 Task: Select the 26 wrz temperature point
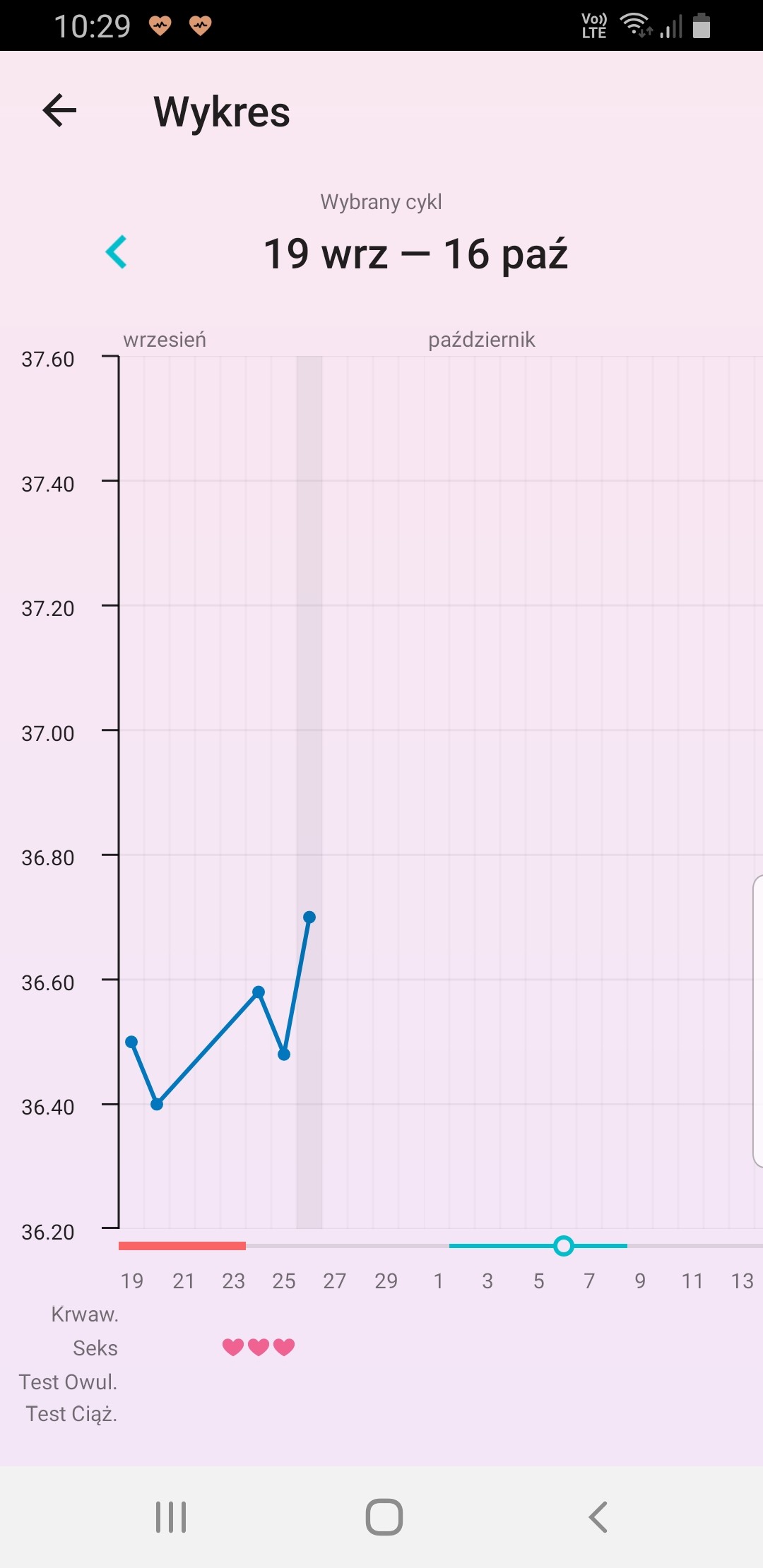point(309,917)
